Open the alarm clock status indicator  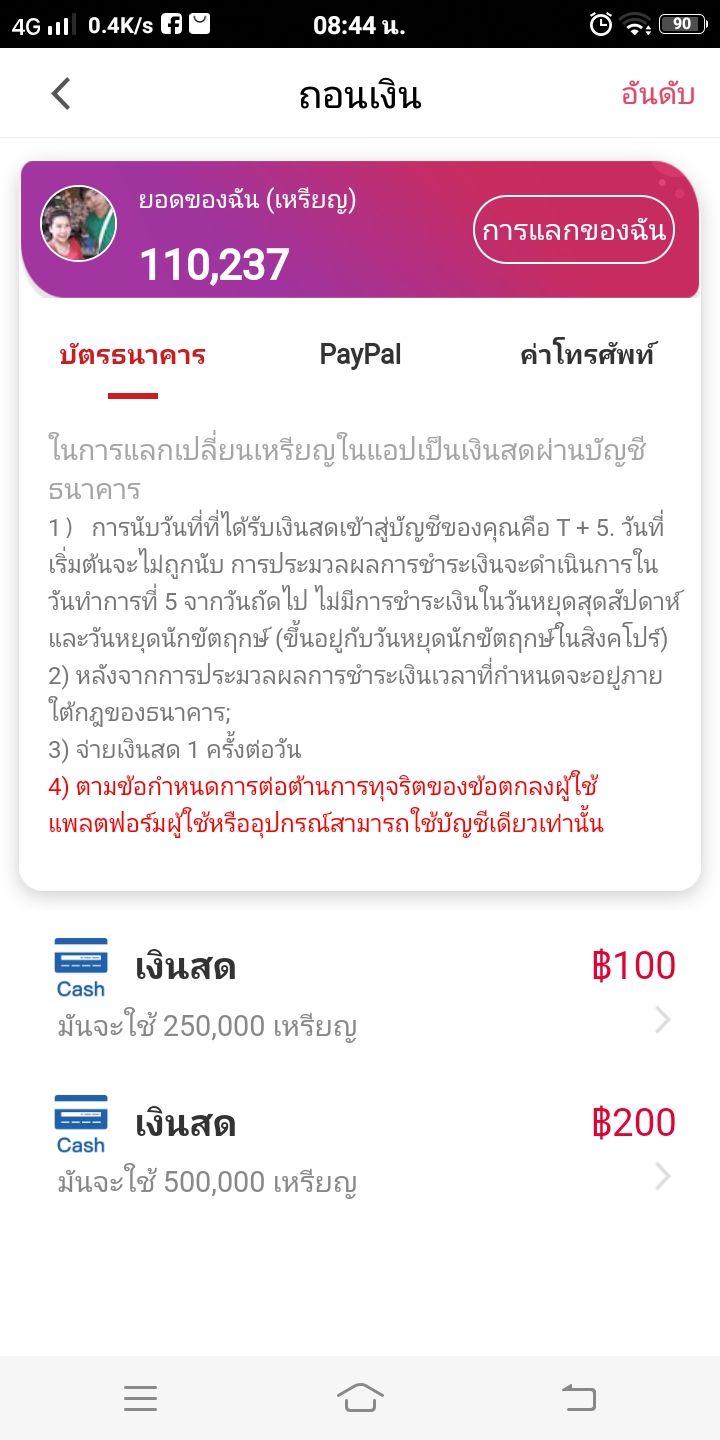pyautogui.click(x=600, y=22)
